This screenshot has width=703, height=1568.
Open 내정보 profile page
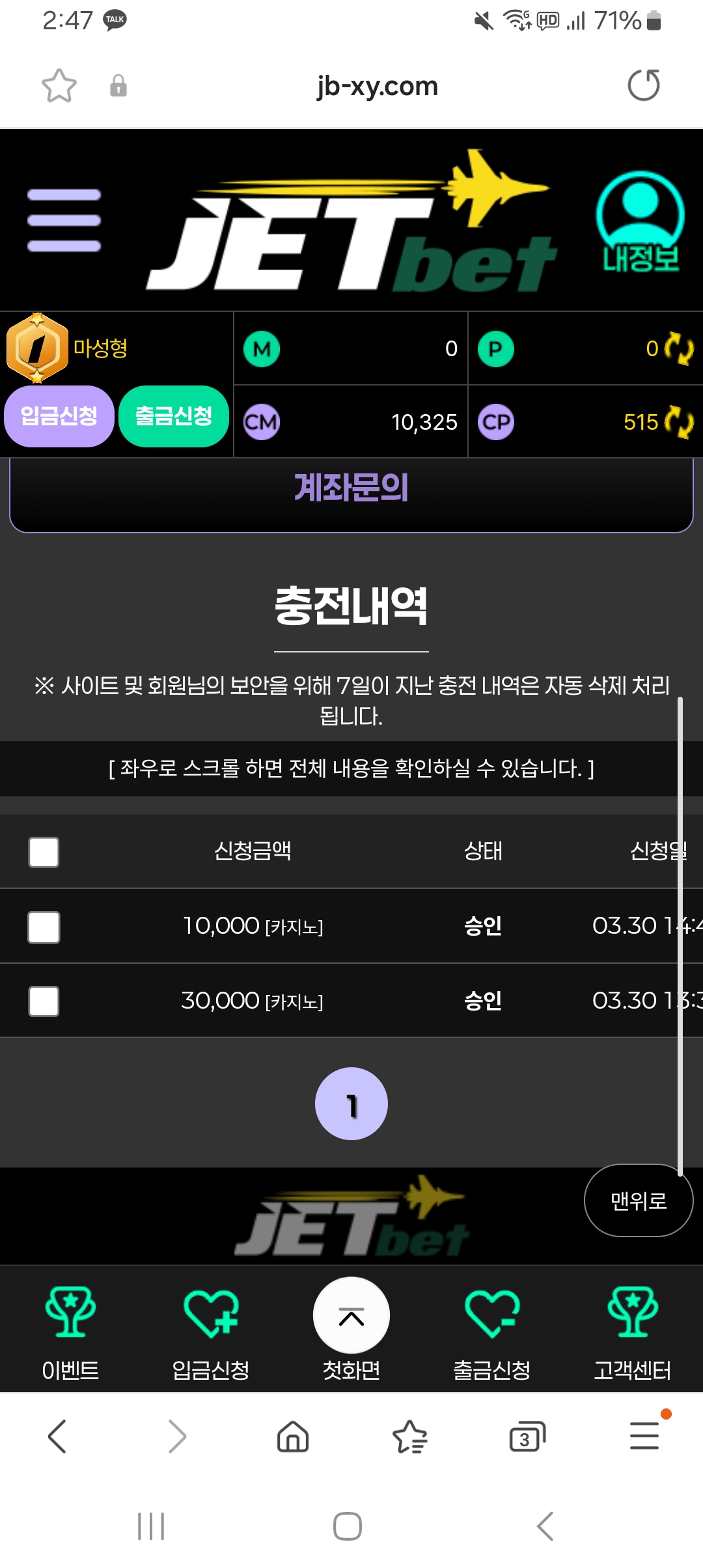(640, 223)
